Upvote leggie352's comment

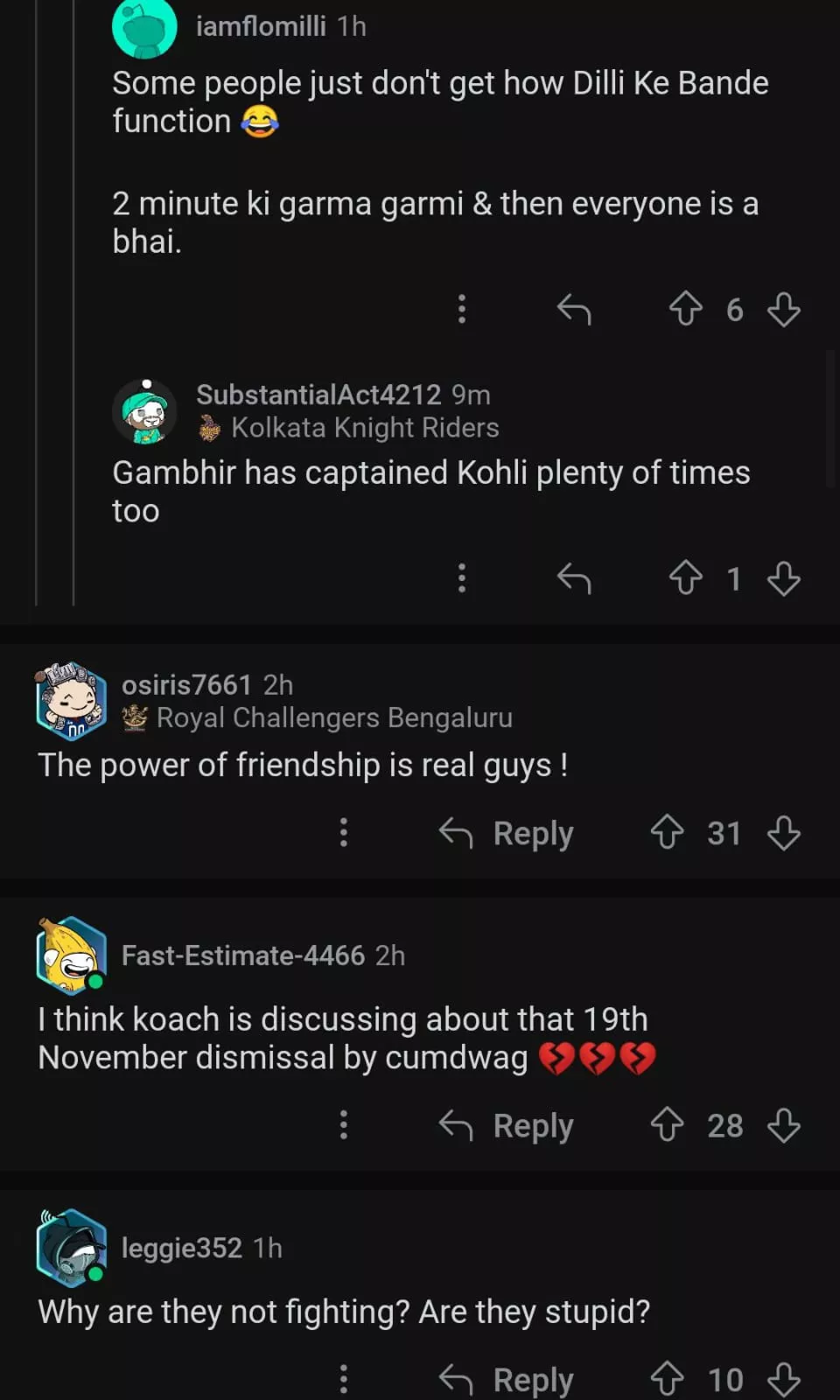click(x=667, y=1379)
